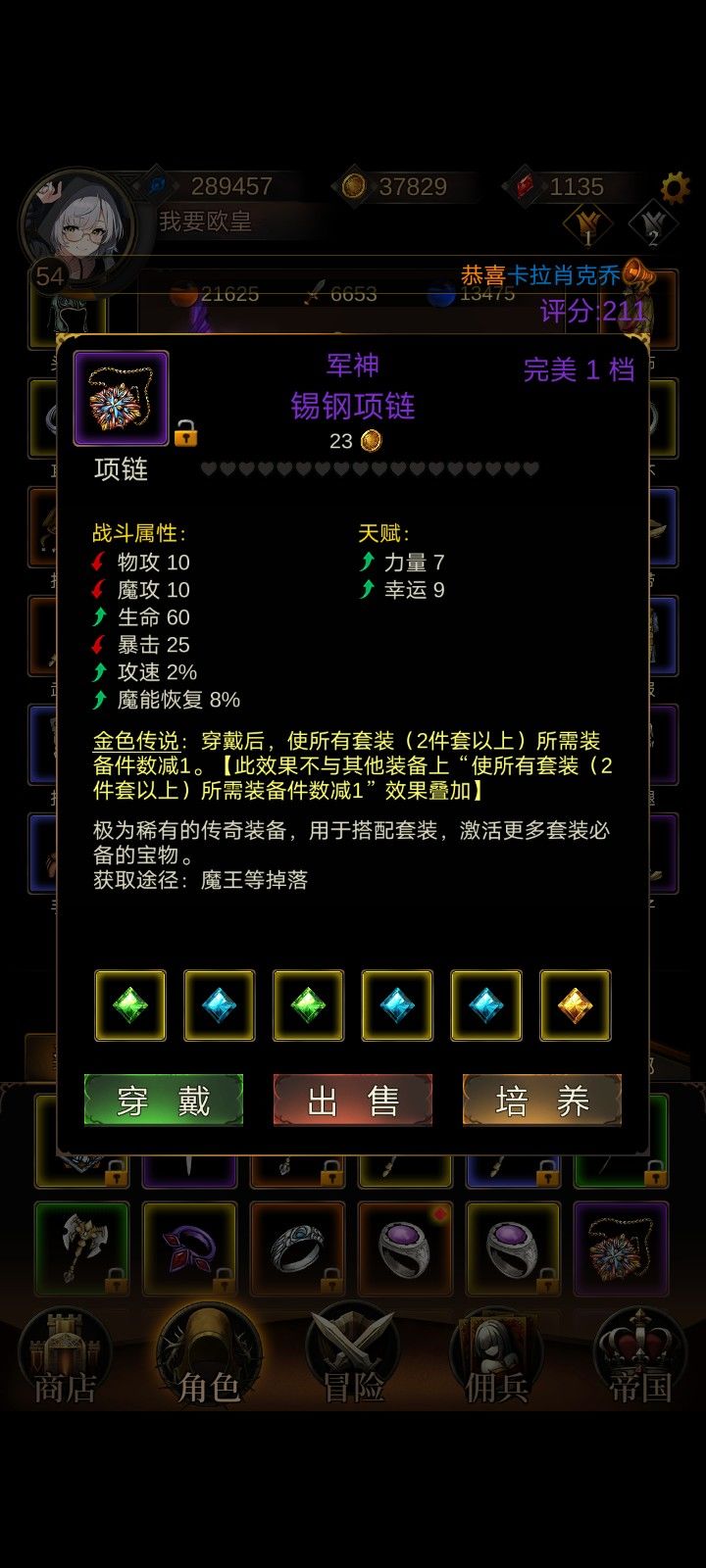Select the orange gem slot
706x1568 pixels.
click(x=574, y=1005)
